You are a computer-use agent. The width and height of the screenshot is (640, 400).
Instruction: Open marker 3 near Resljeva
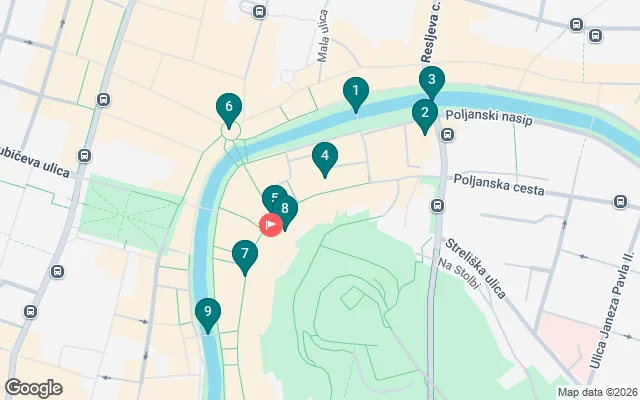pyautogui.click(x=431, y=80)
